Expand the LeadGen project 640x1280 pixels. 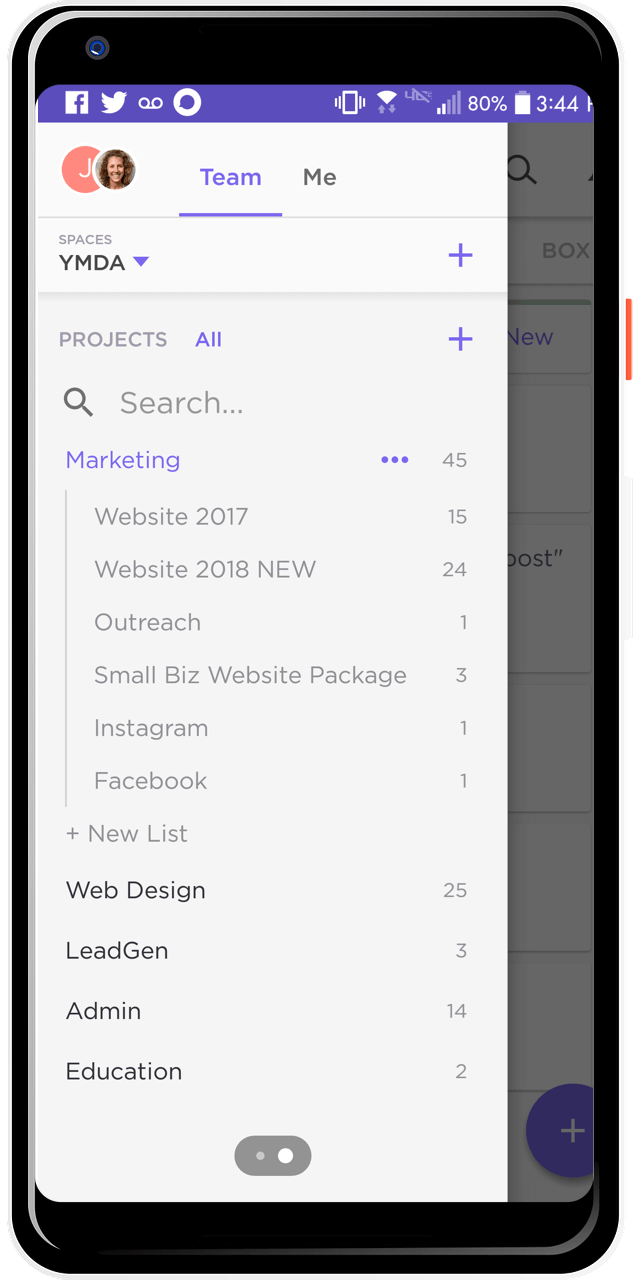coord(116,950)
